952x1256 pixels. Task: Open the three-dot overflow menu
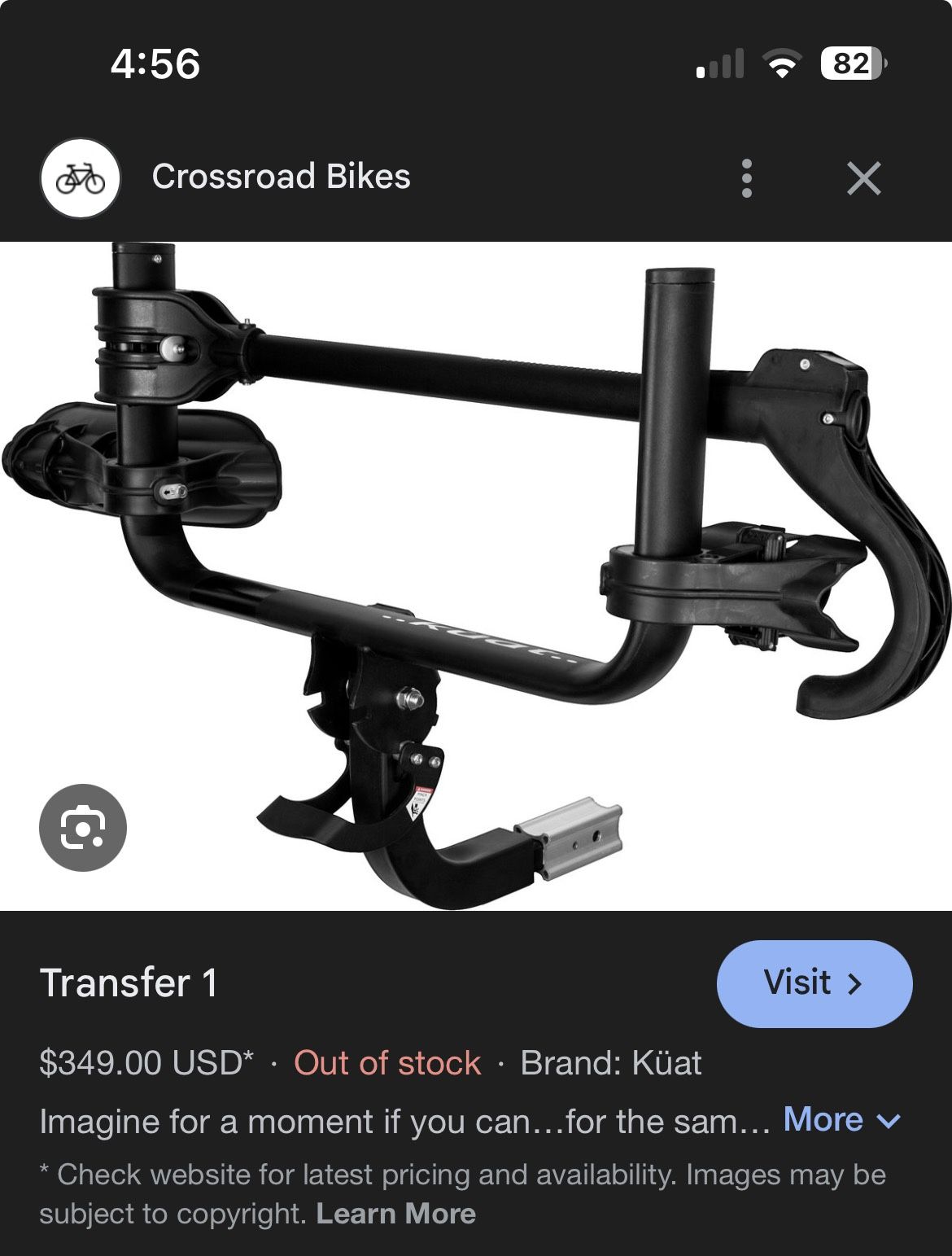pyautogui.click(x=746, y=178)
